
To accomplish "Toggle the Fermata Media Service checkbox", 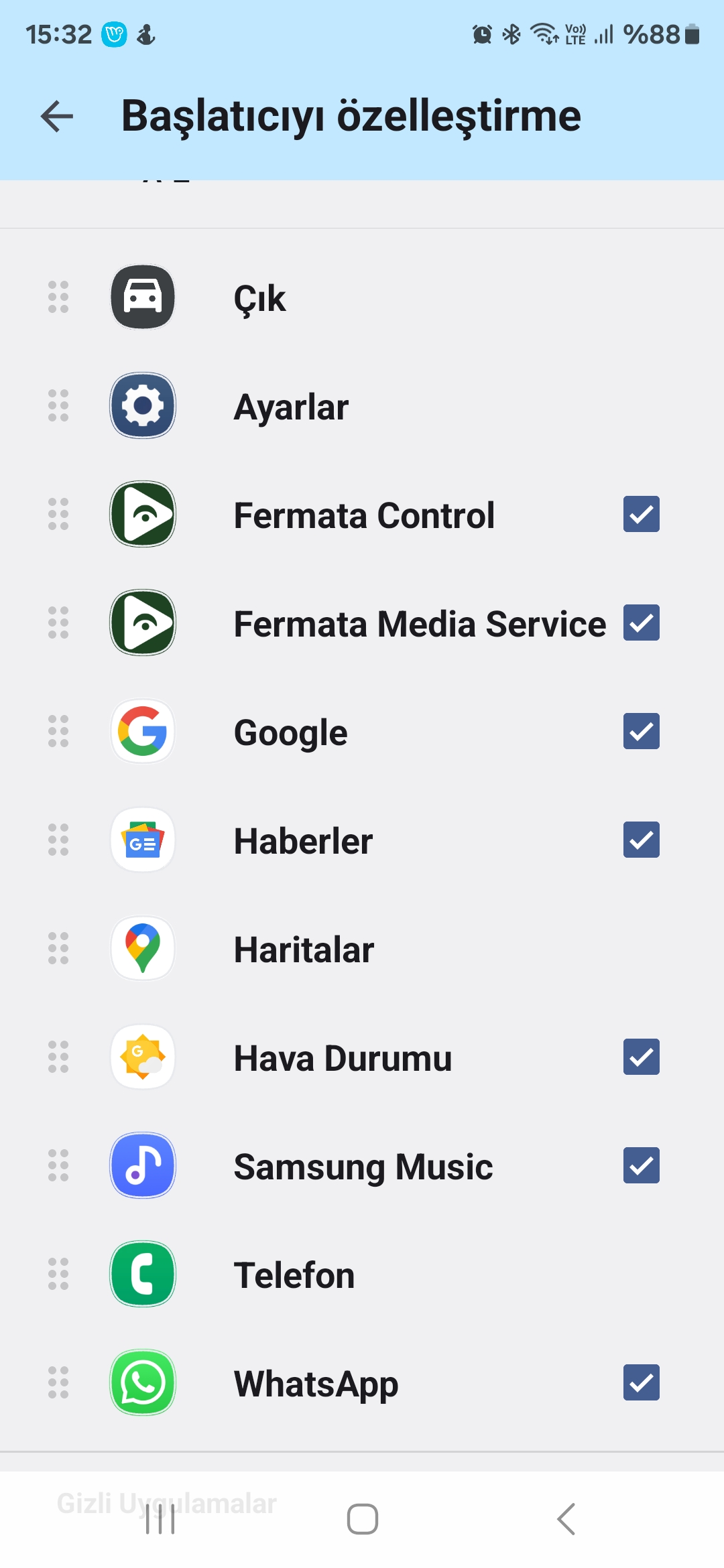I will pos(642,623).
